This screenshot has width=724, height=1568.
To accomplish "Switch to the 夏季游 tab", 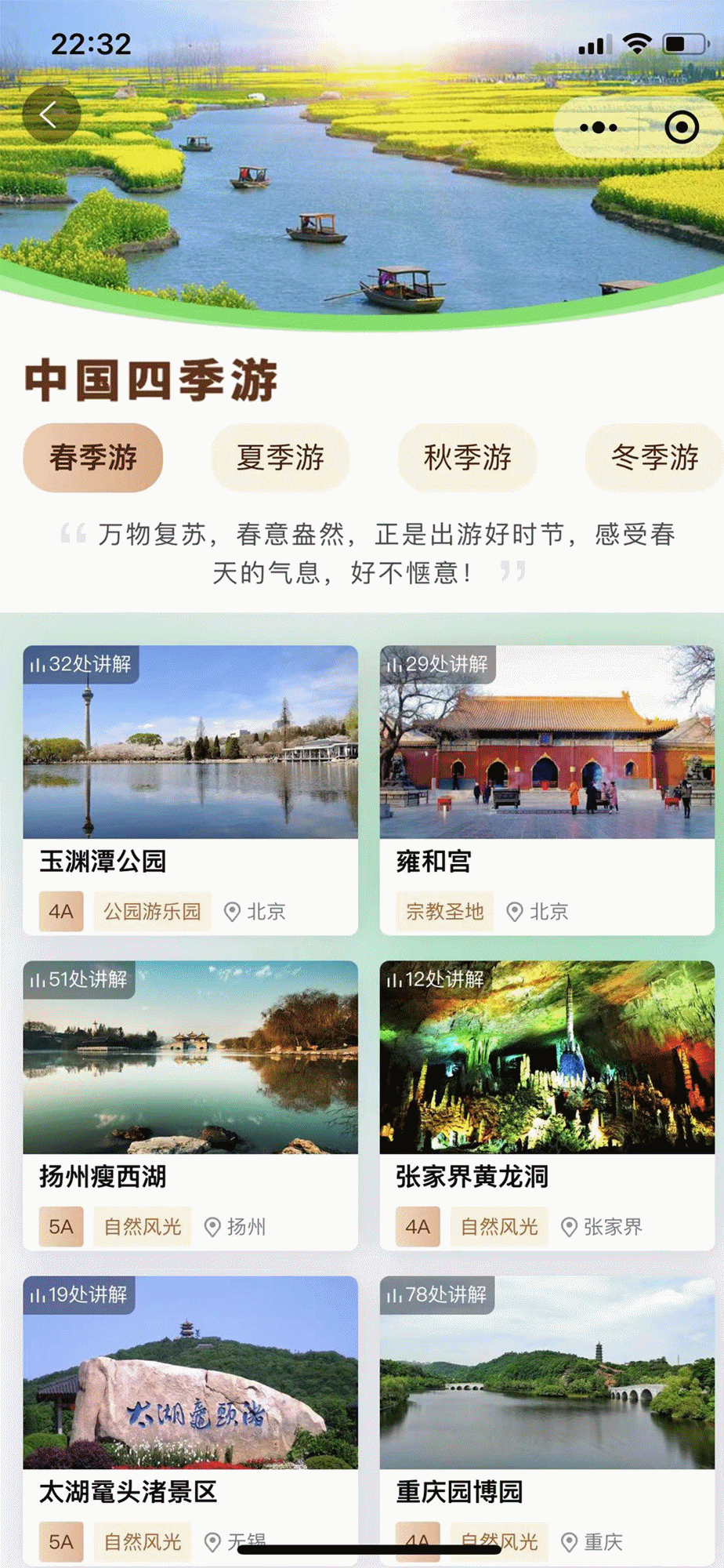I will 280,458.
